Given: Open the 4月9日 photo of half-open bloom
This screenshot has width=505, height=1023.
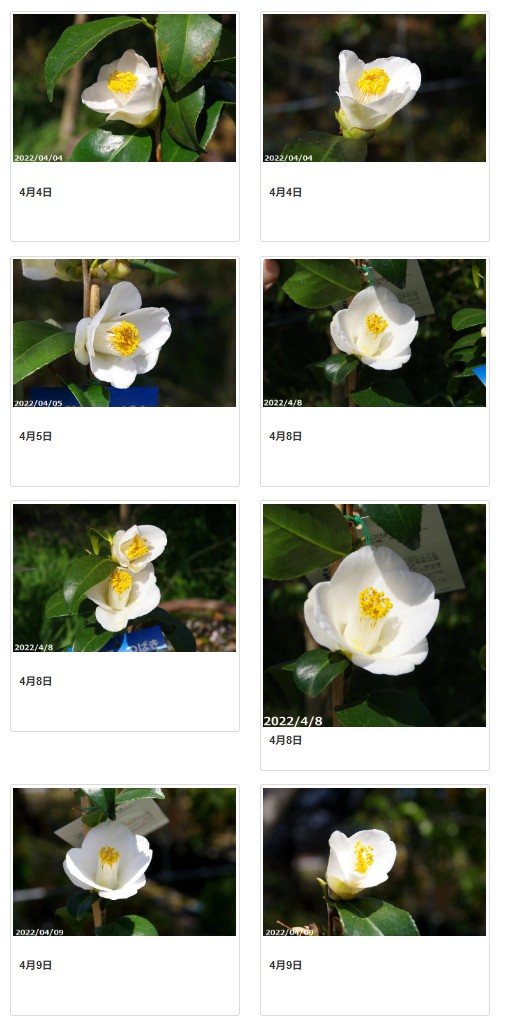Looking at the screenshot, I should tap(375, 862).
